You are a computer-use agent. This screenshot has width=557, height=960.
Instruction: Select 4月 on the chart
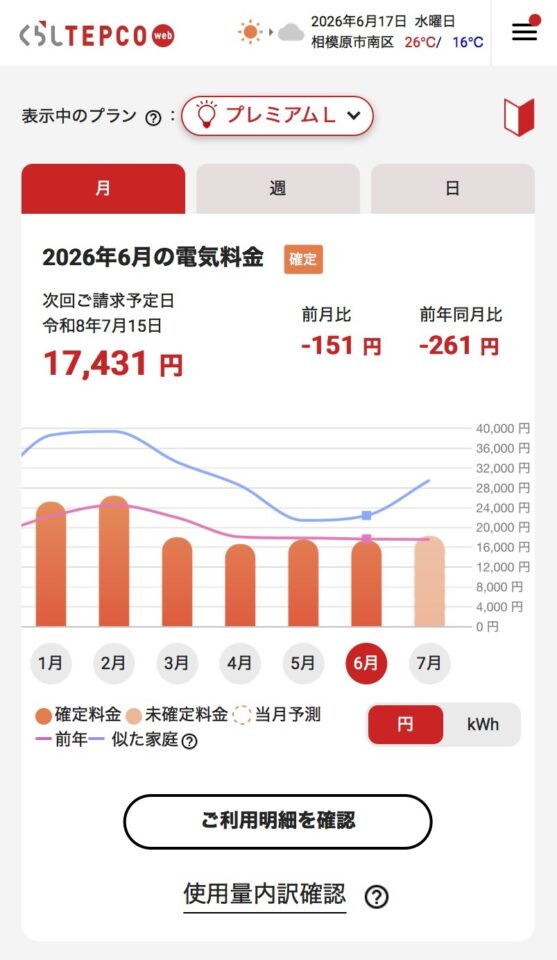tap(240, 663)
